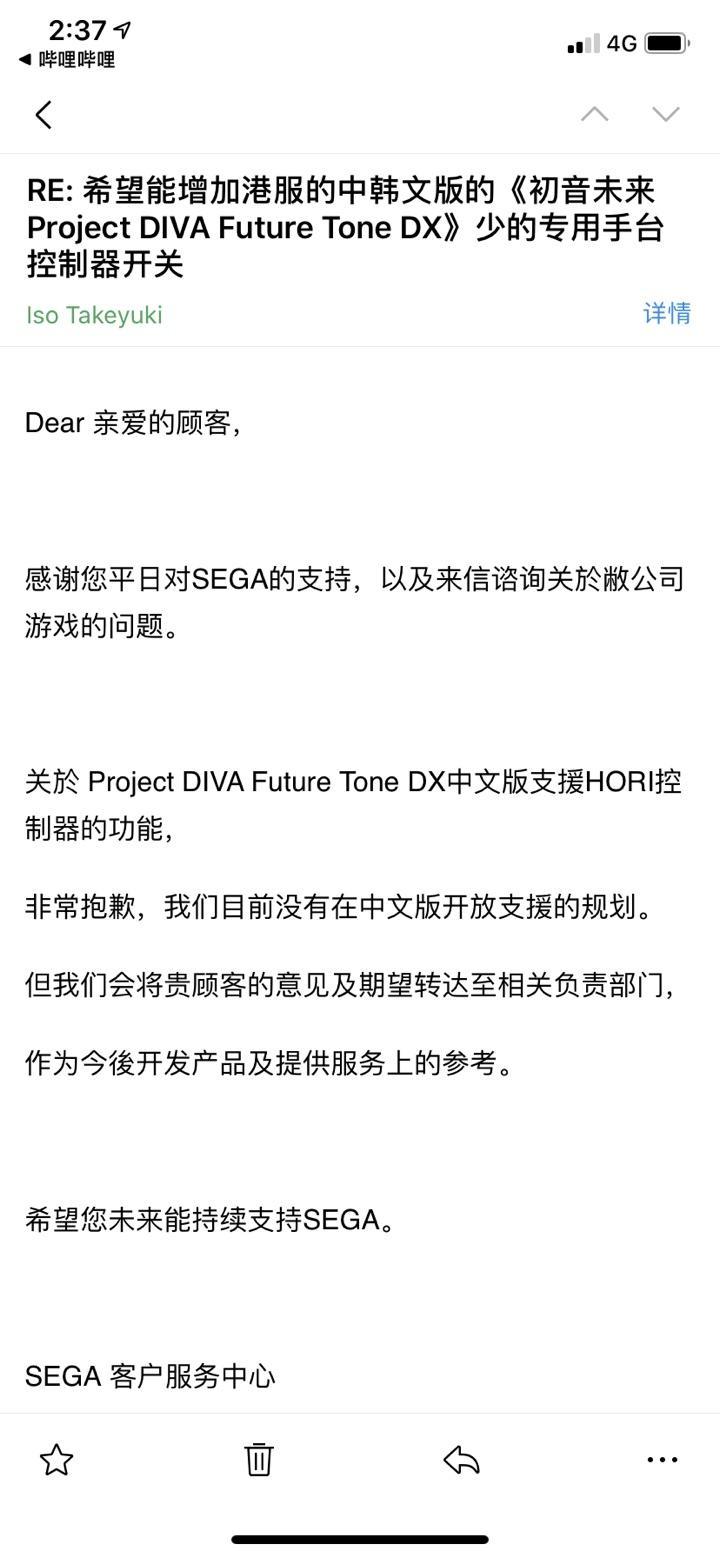Delete this email with trash icon
The height and width of the screenshot is (1558, 720).
[x=259, y=1460]
